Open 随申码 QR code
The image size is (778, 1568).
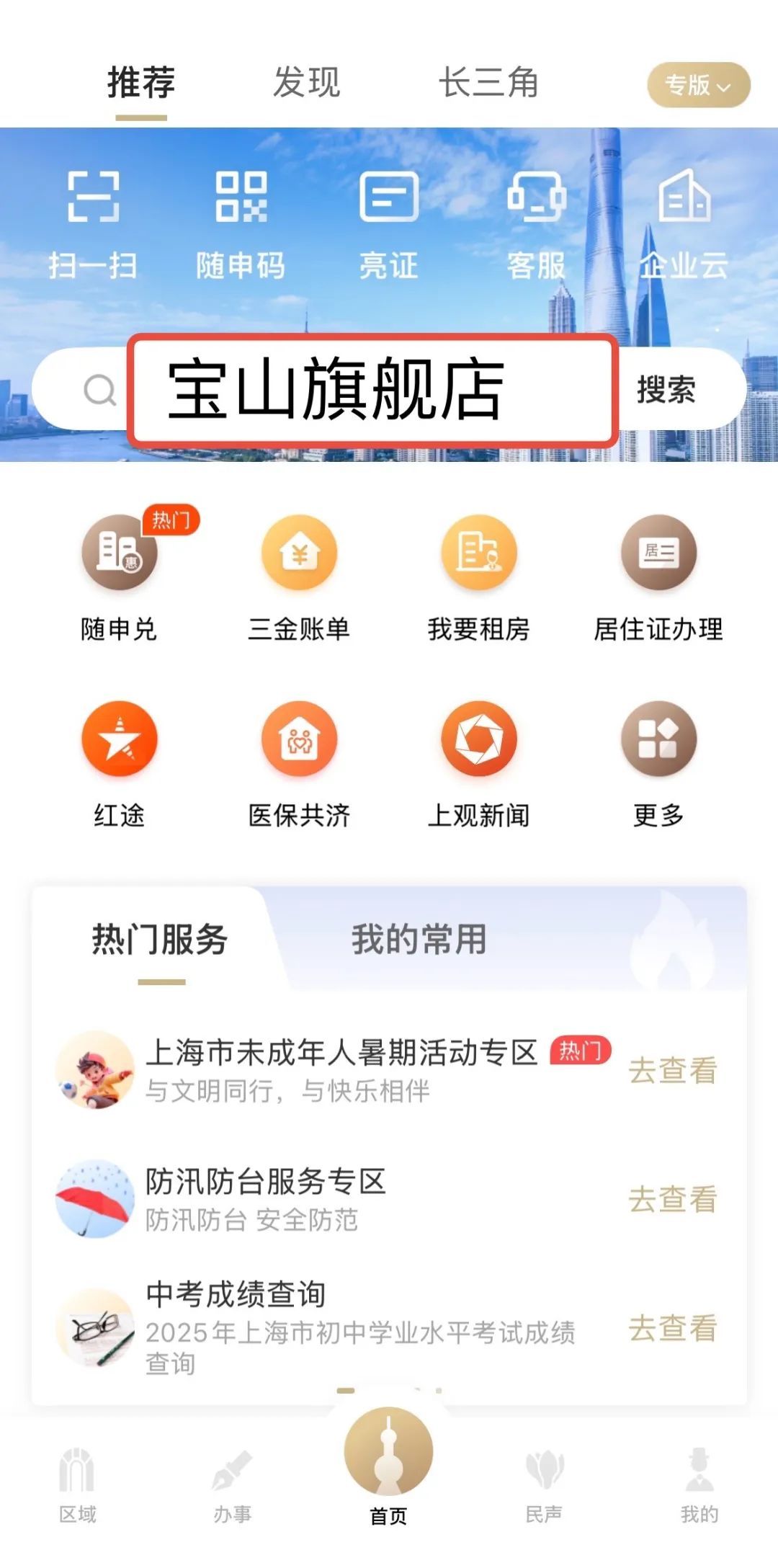click(x=241, y=223)
